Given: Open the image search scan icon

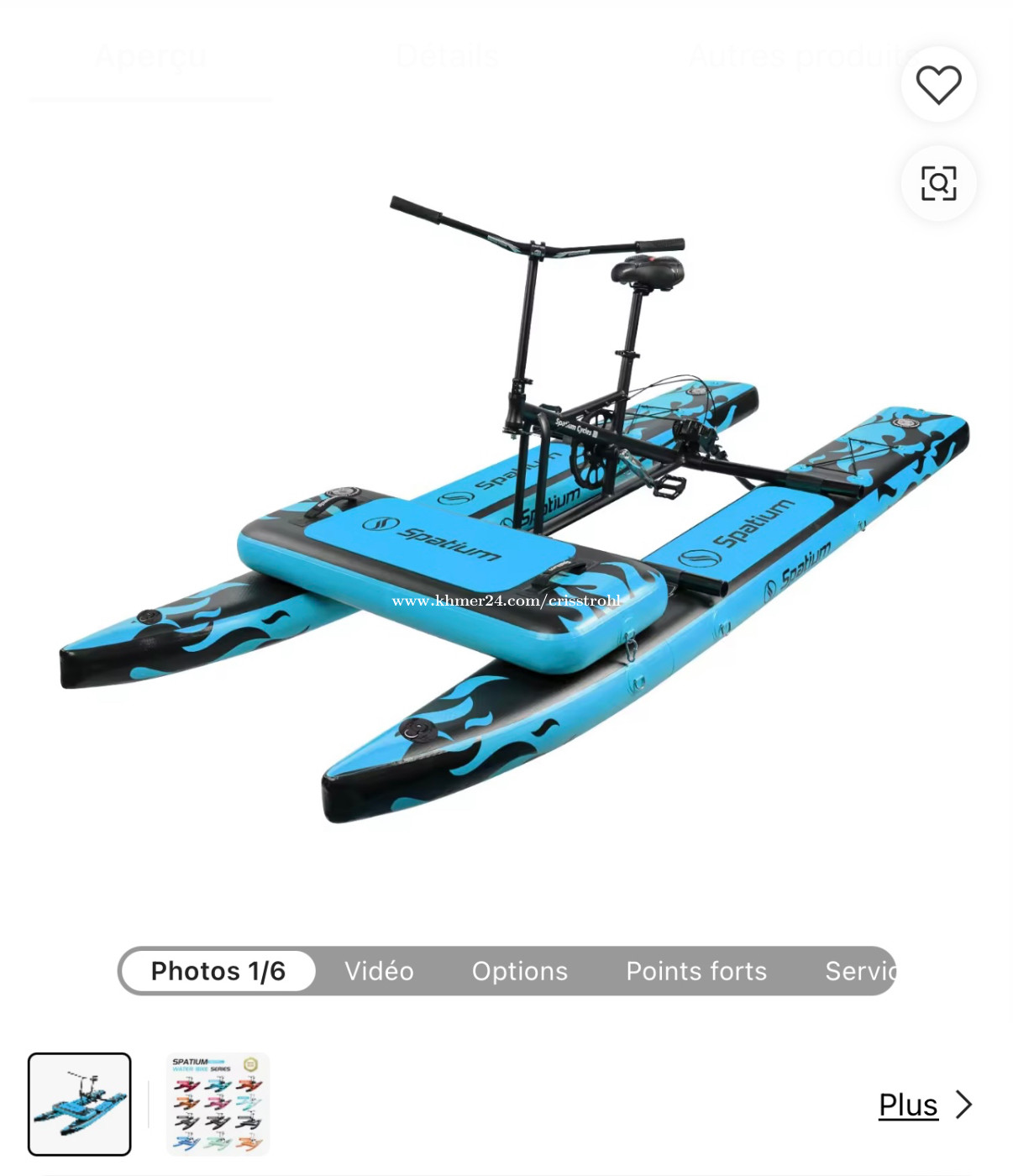Looking at the screenshot, I should [x=938, y=183].
